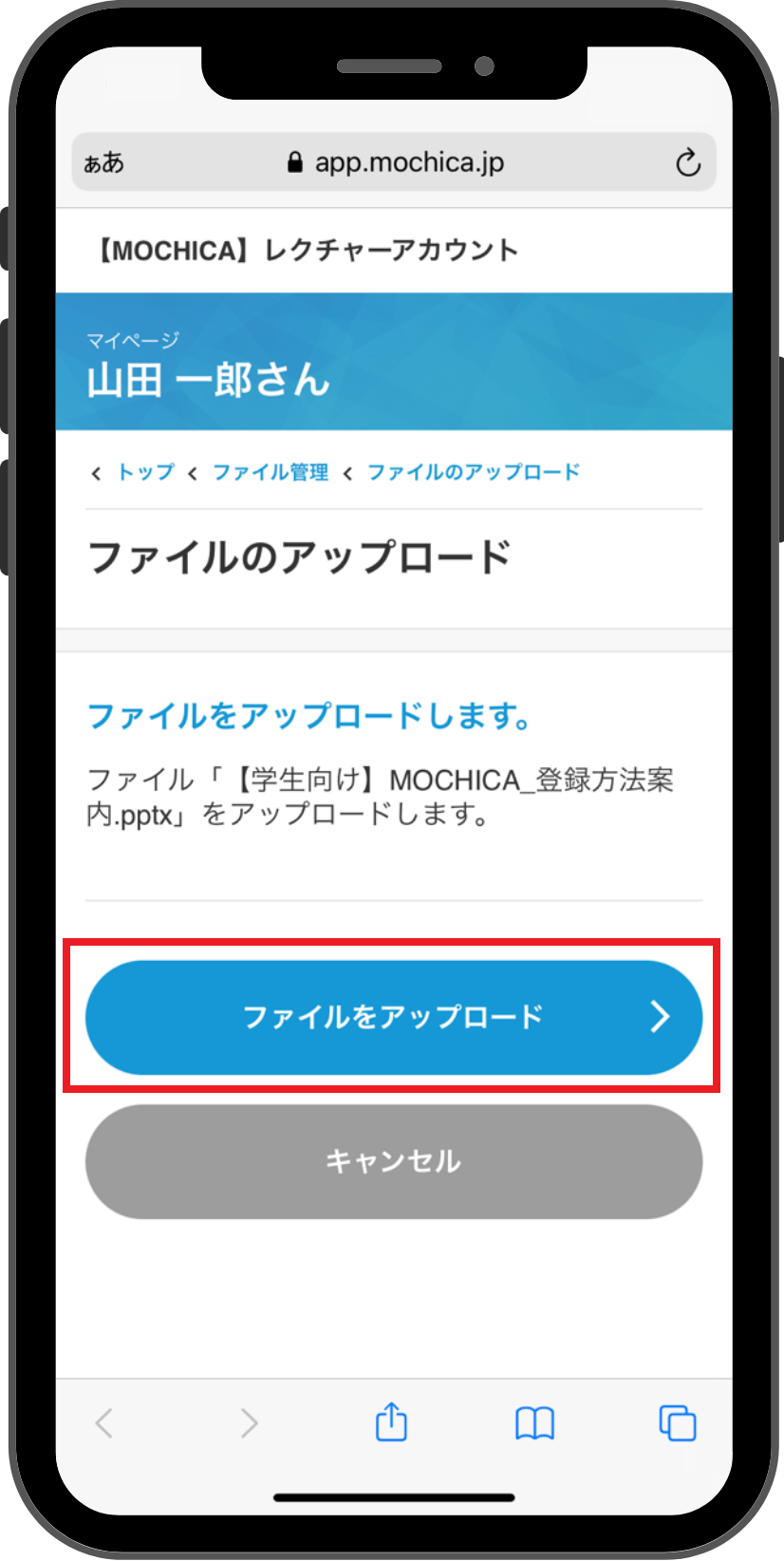Open Safari bookmarks
Screen dimensions: 784x1561
tap(534, 1422)
